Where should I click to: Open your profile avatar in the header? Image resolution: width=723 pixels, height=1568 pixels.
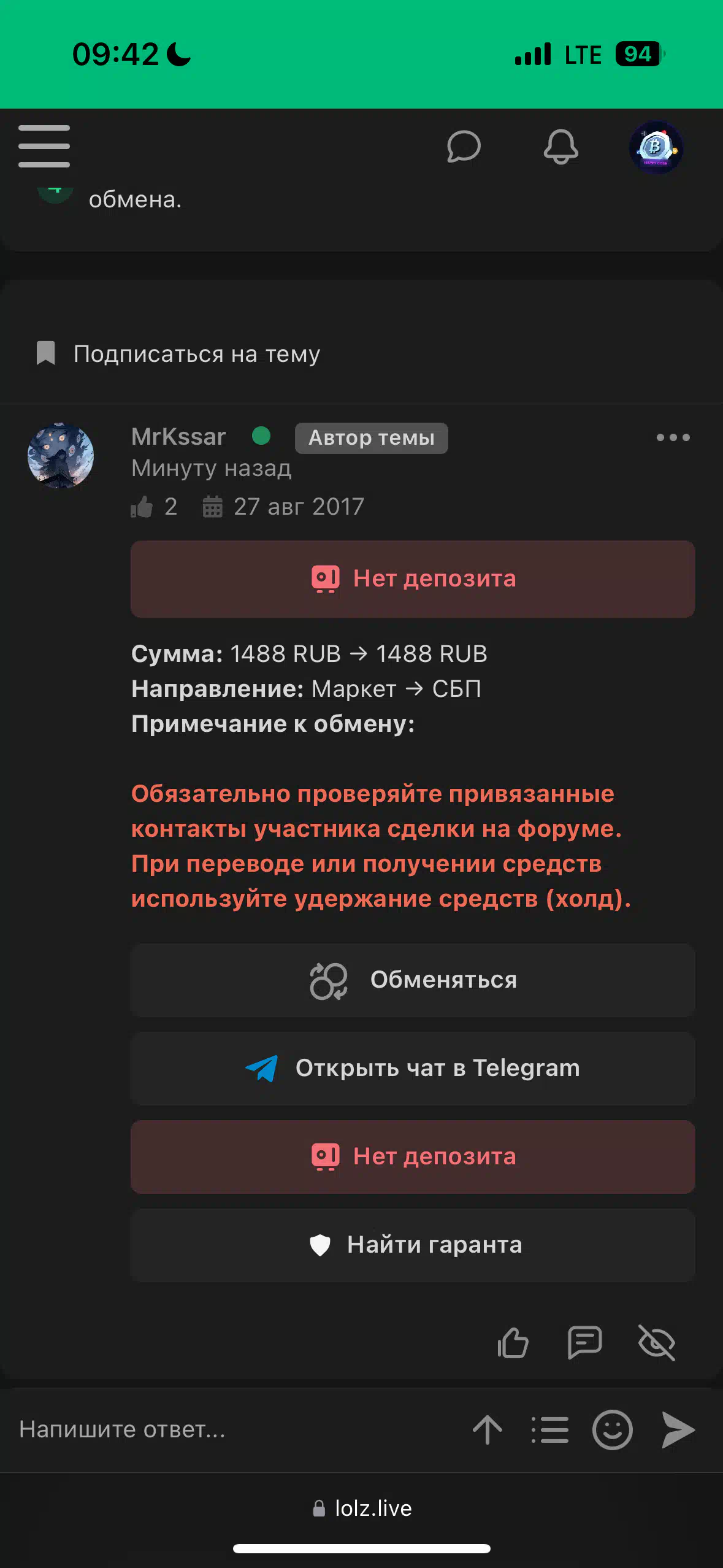coord(656,147)
